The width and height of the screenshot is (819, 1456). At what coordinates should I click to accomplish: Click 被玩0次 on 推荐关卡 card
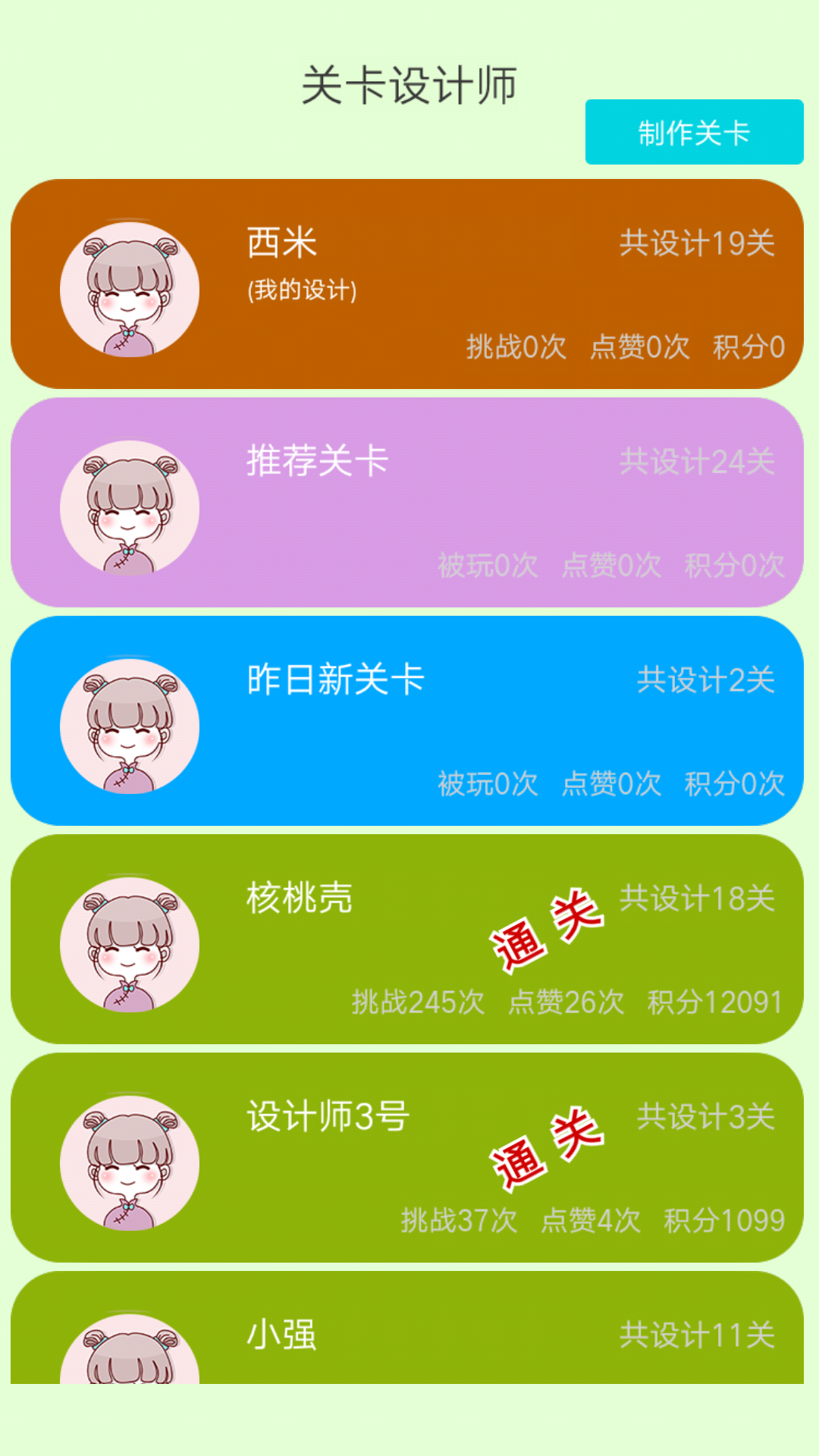tap(486, 566)
